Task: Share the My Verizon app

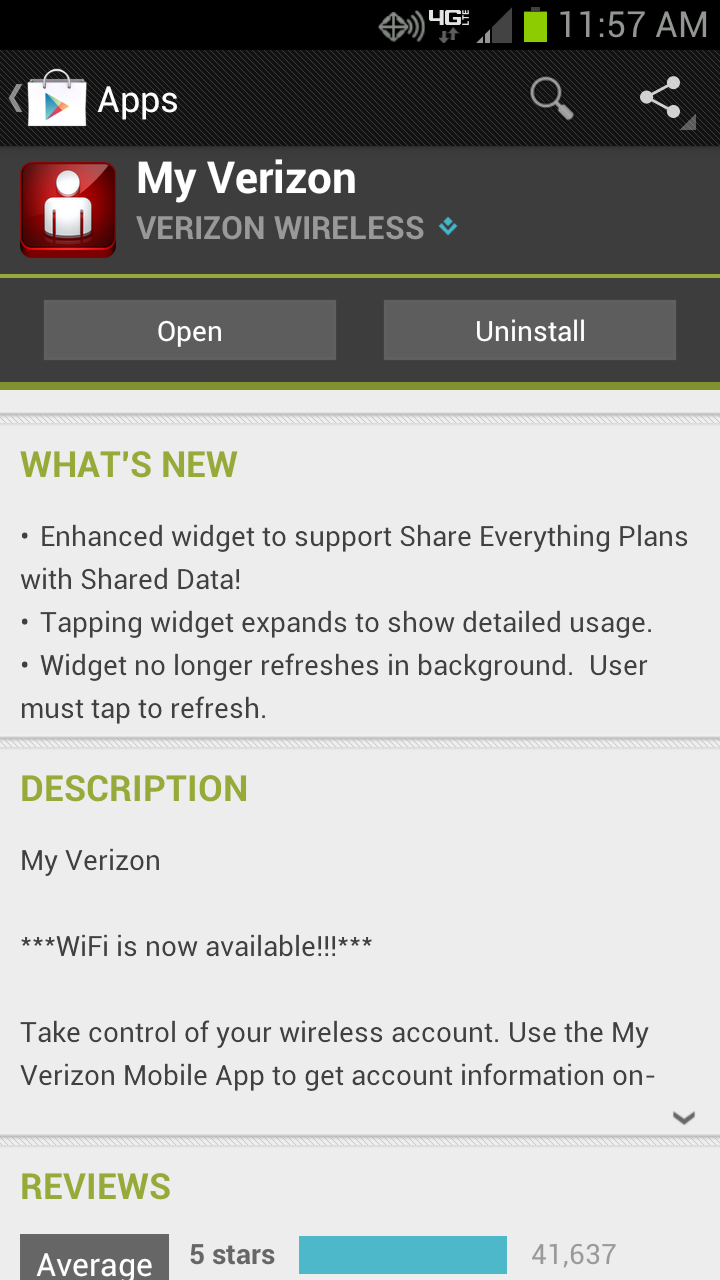Action: [662, 99]
